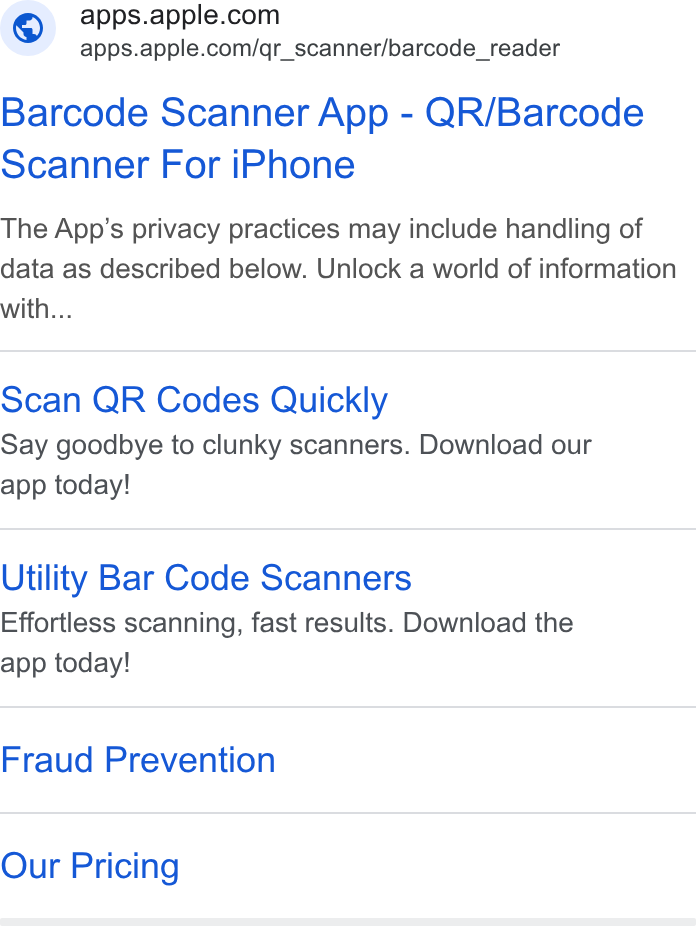Image resolution: width=696 pixels, height=926 pixels.
Task: Open the Fraud Prevention link
Action: [x=138, y=759]
